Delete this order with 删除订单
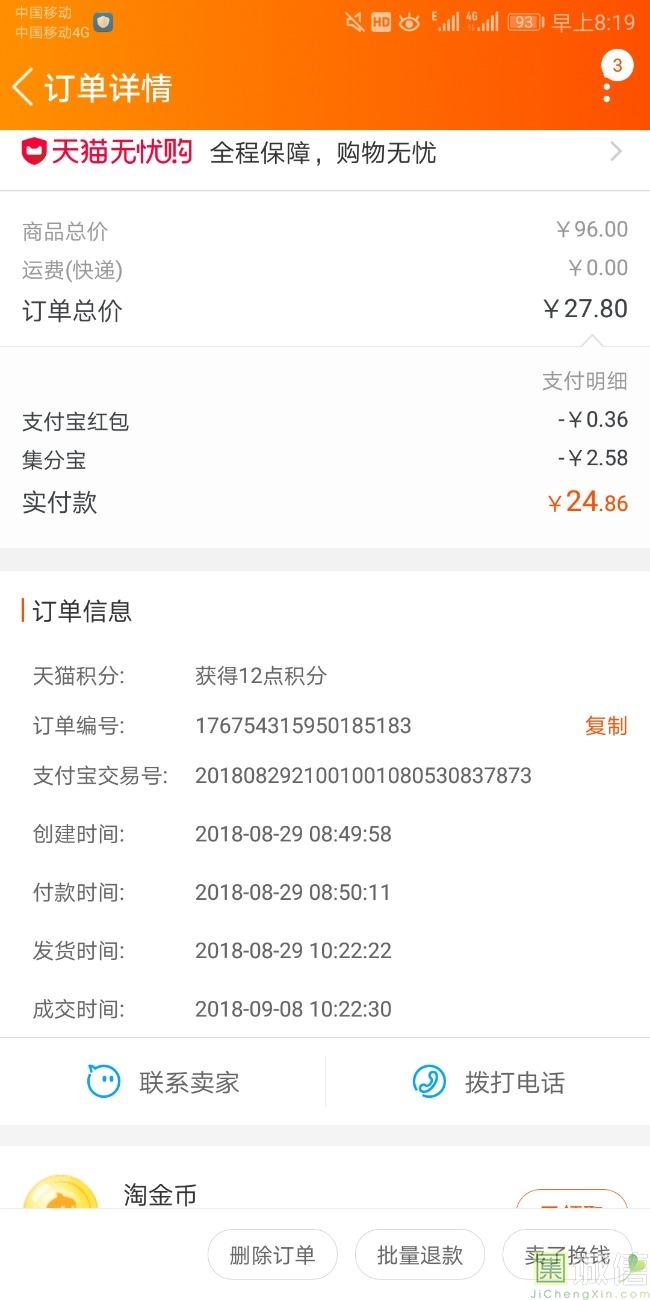650x1300 pixels. (x=272, y=1255)
